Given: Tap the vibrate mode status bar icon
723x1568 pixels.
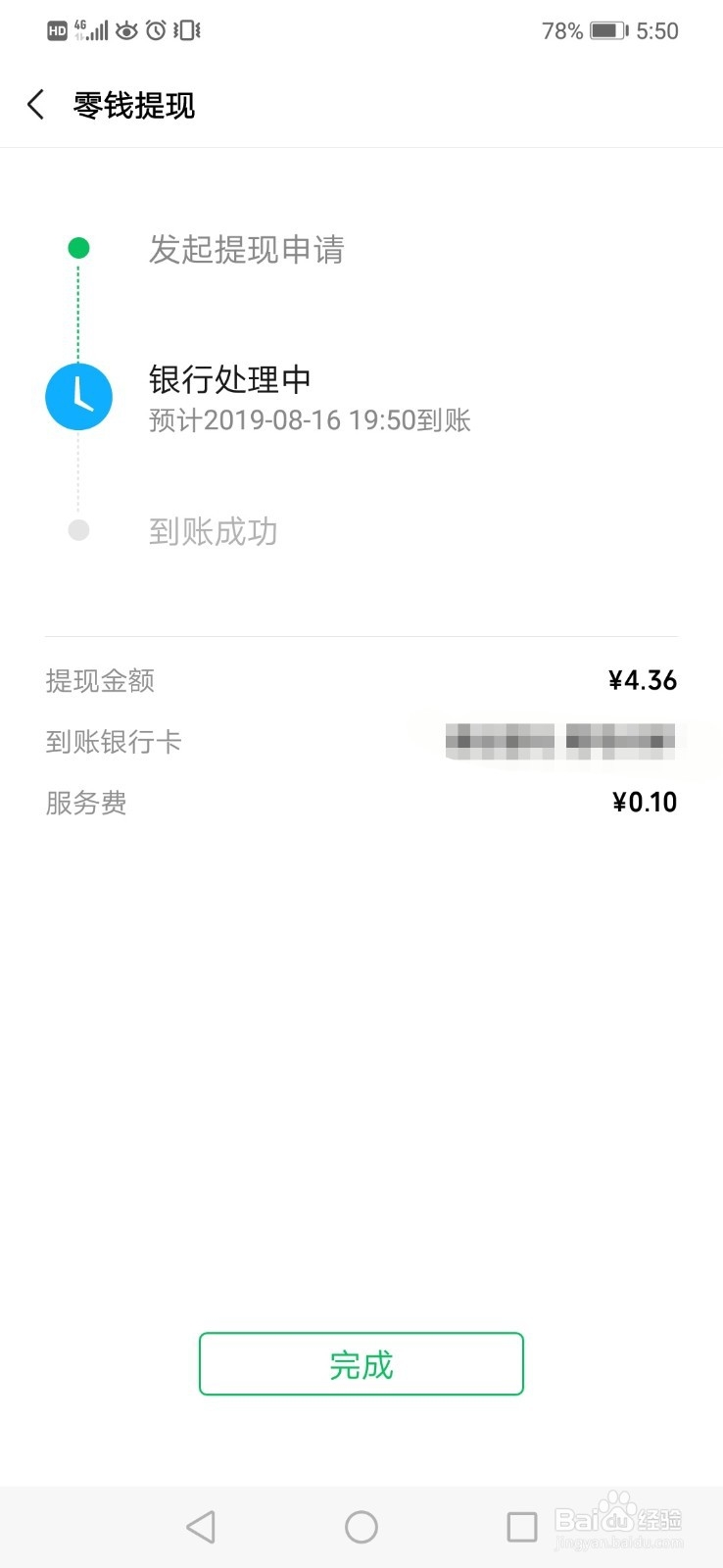Looking at the screenshot, I should [184, 30].
